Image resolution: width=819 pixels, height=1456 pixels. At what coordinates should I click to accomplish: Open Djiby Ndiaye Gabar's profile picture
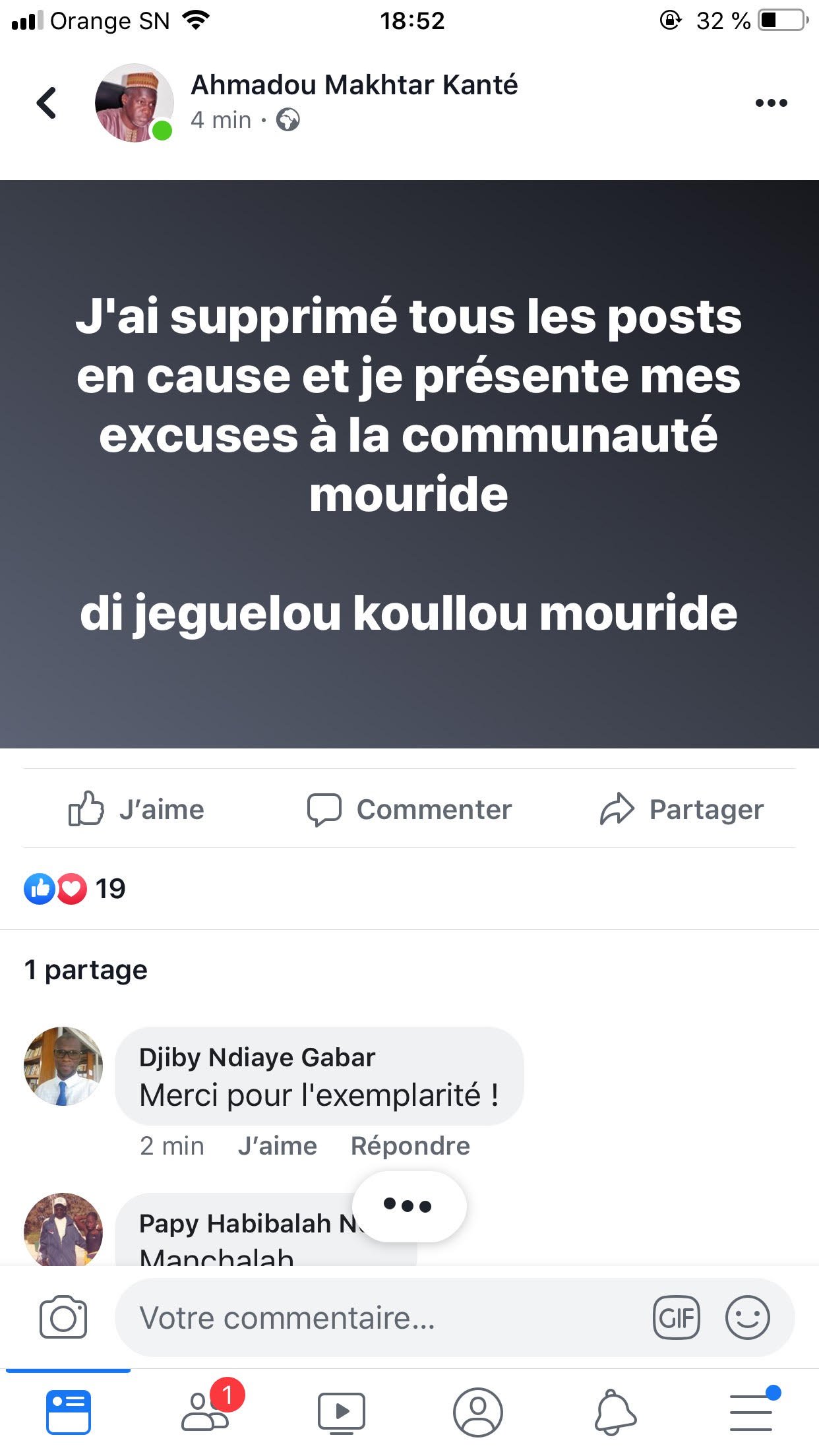click(x=63, y=1066)
